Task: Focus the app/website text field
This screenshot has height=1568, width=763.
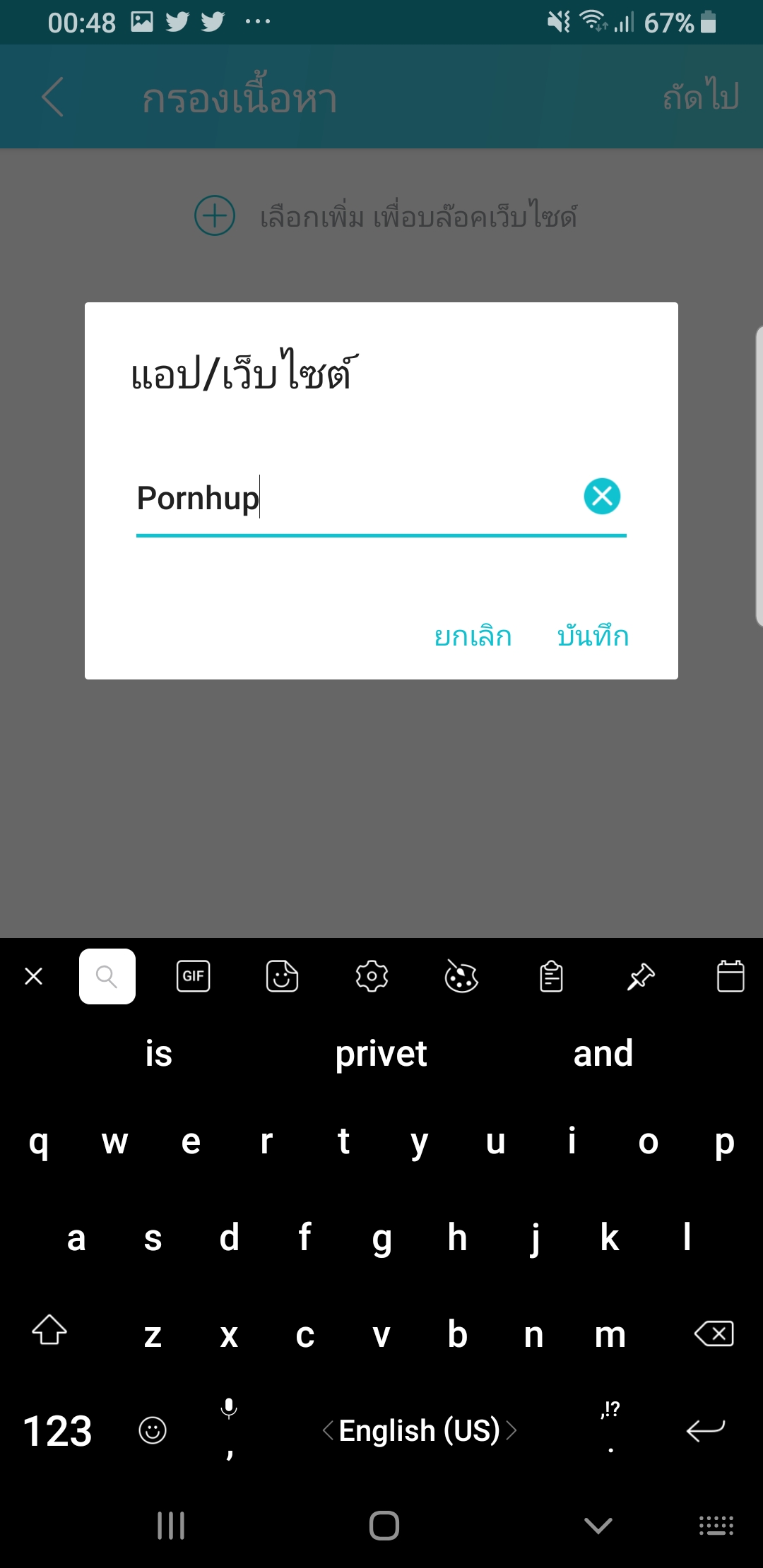Action: 353,498
